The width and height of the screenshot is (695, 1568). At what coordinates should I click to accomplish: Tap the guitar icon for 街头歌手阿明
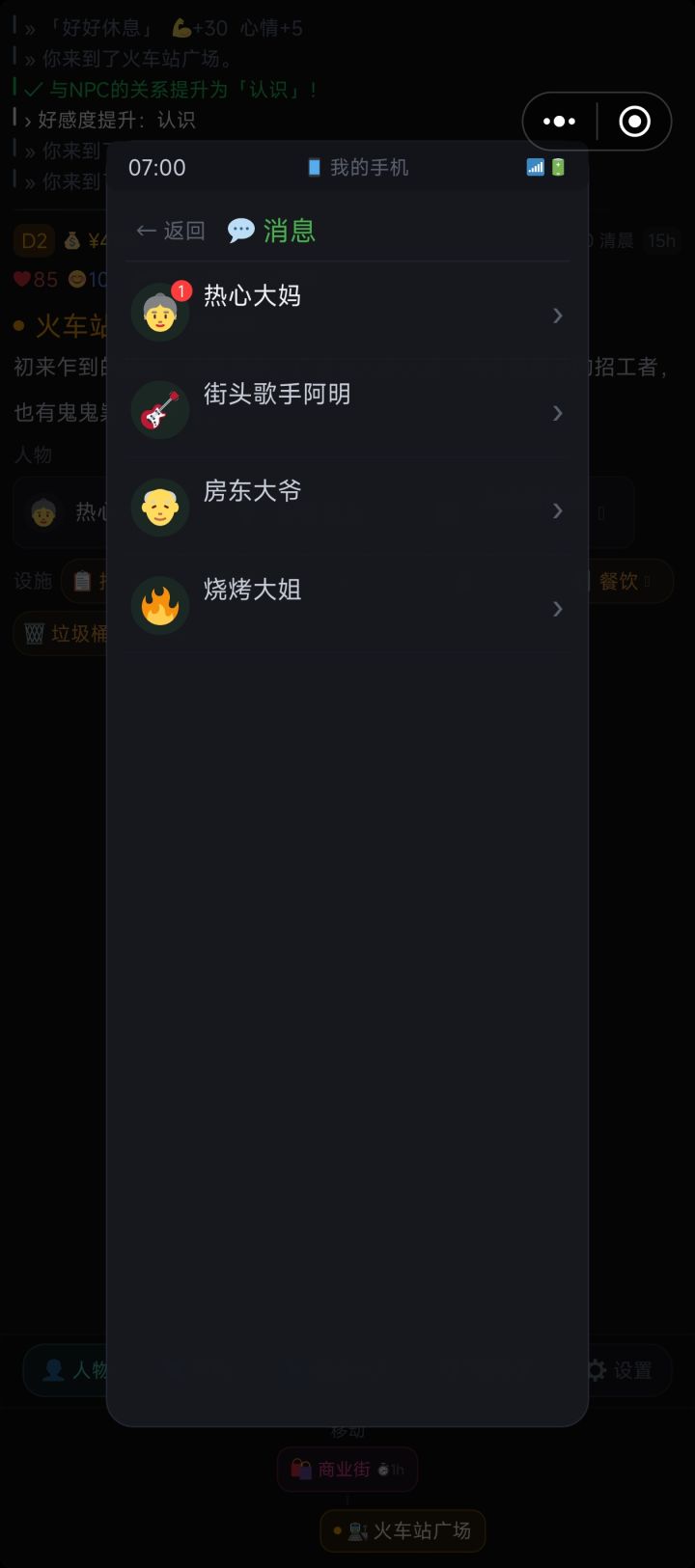tap(159, 409)
